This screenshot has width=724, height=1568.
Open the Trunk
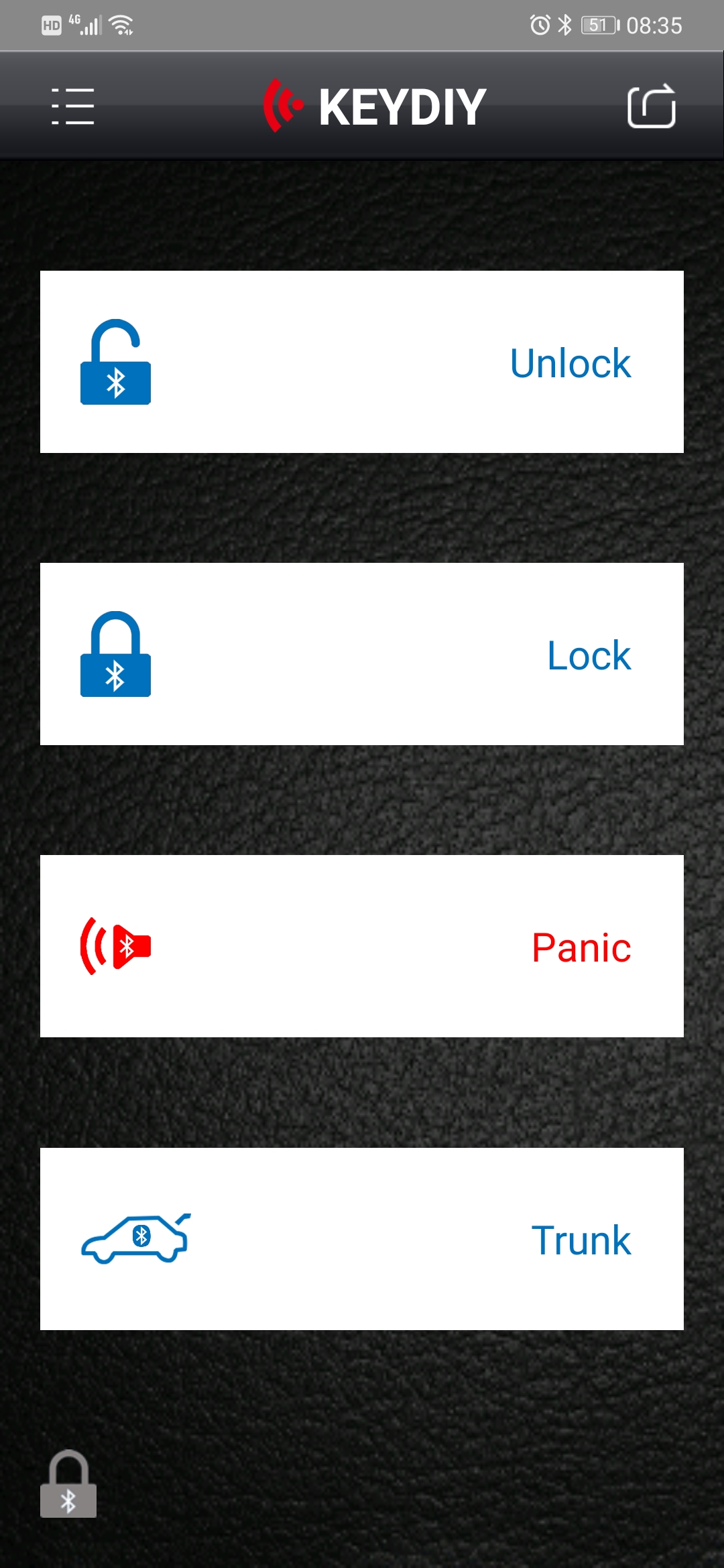coord(362,1238)
